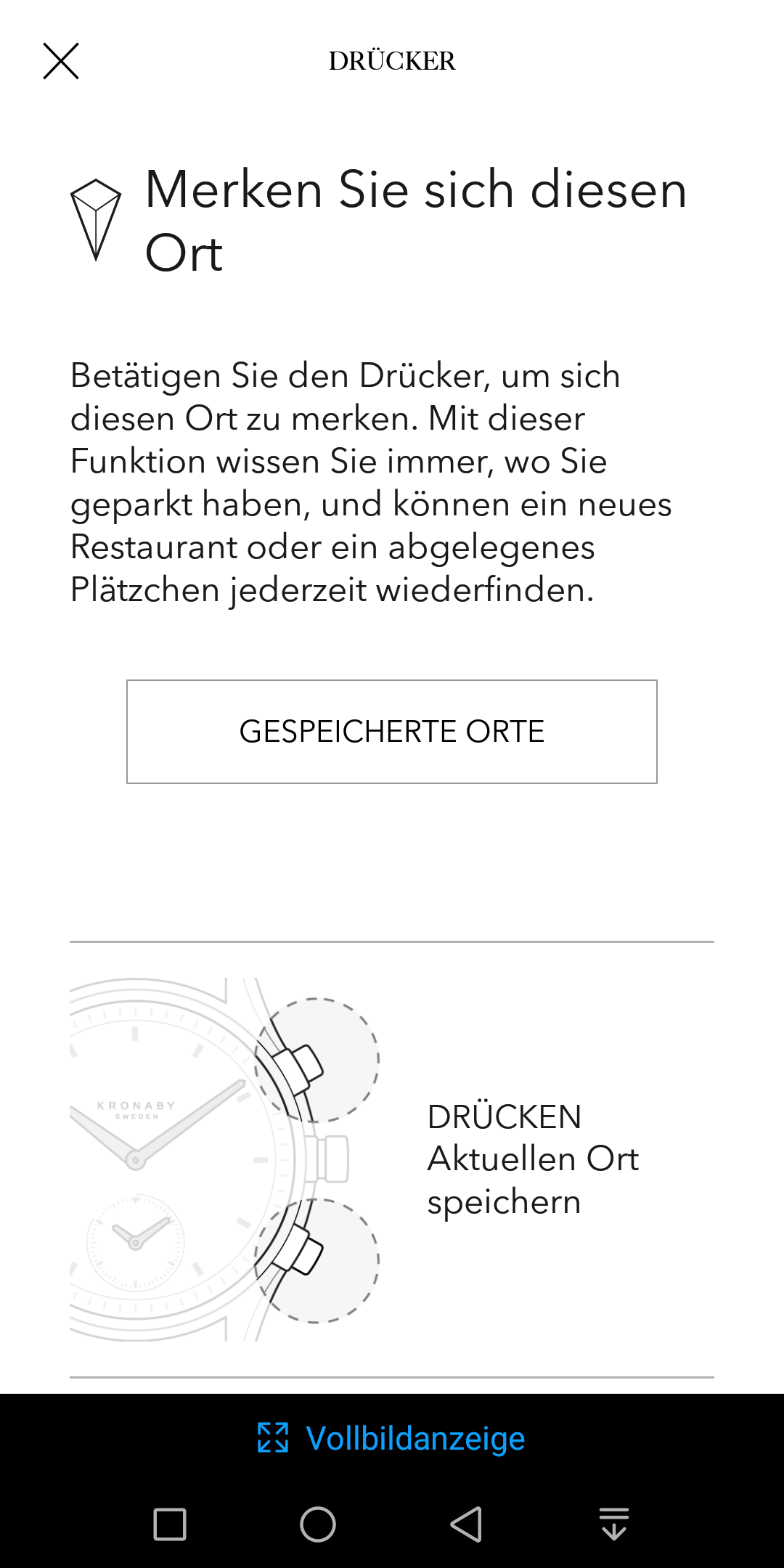This screenshot has height=1568, width=784.
Task: Open recent apps overview
Action: tap(170, 1524)
